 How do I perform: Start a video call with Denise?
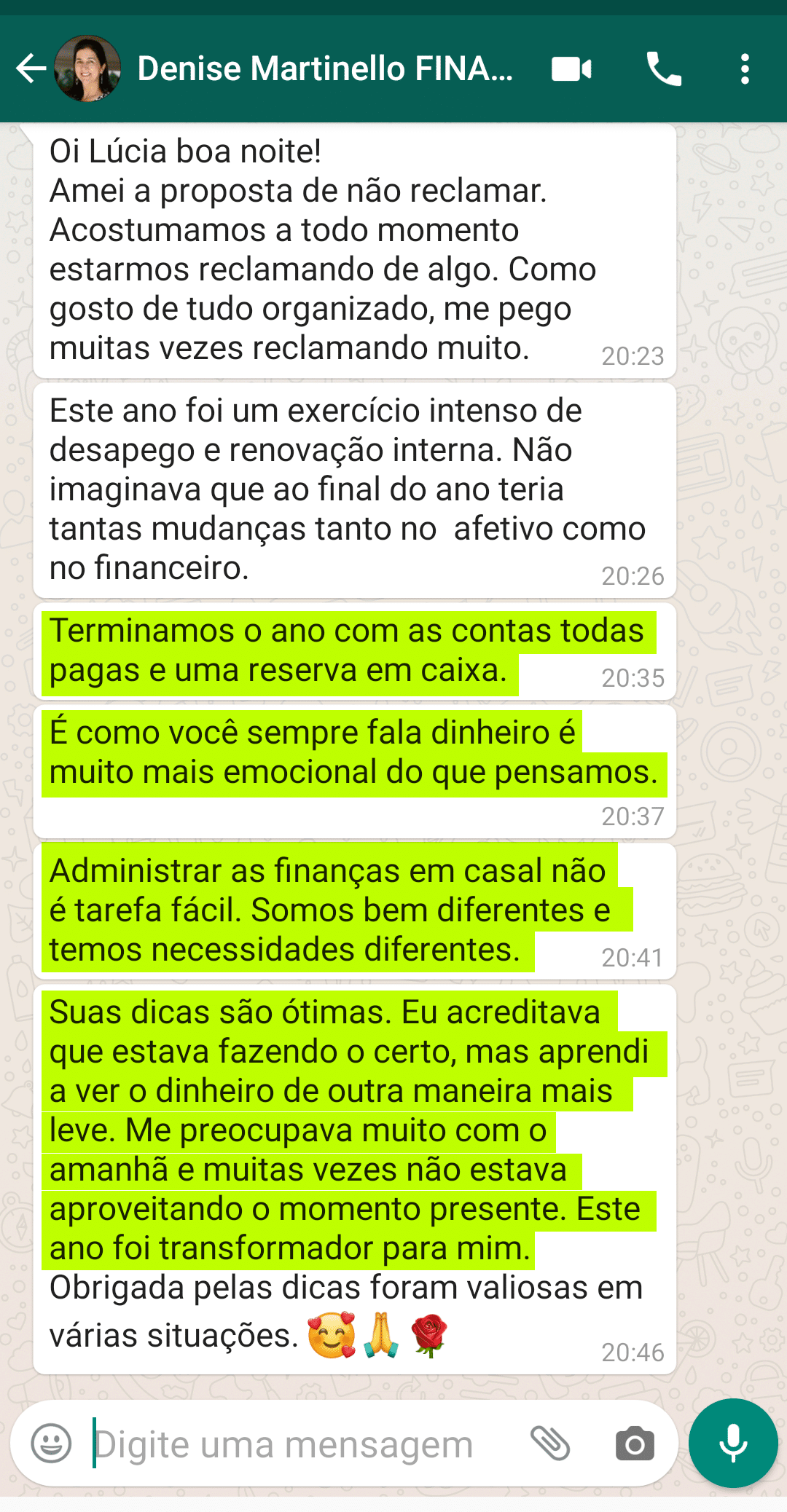tap(571, 69)
